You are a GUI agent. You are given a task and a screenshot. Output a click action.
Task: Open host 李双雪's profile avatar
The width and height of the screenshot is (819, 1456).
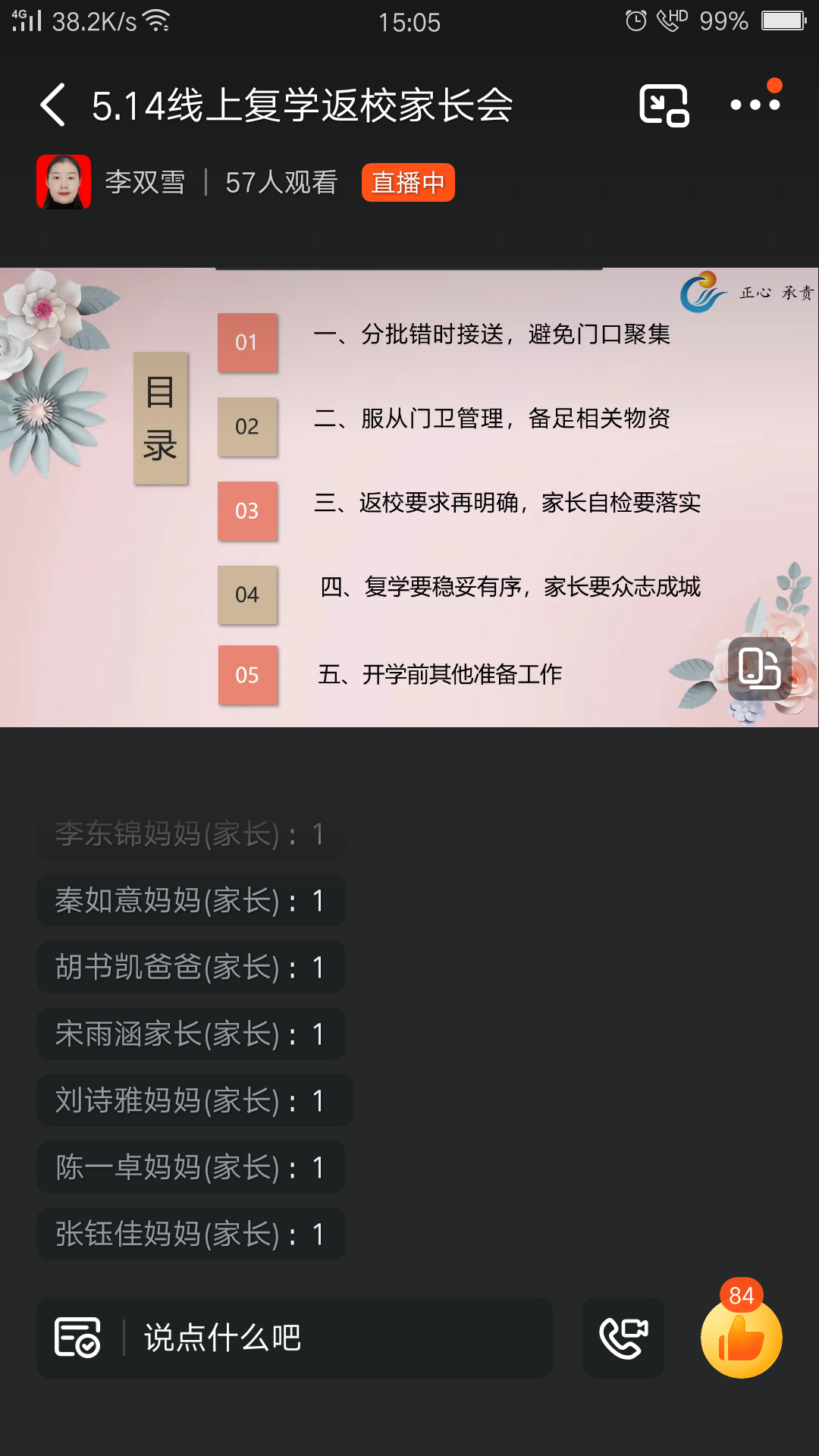tap(64, 182)
